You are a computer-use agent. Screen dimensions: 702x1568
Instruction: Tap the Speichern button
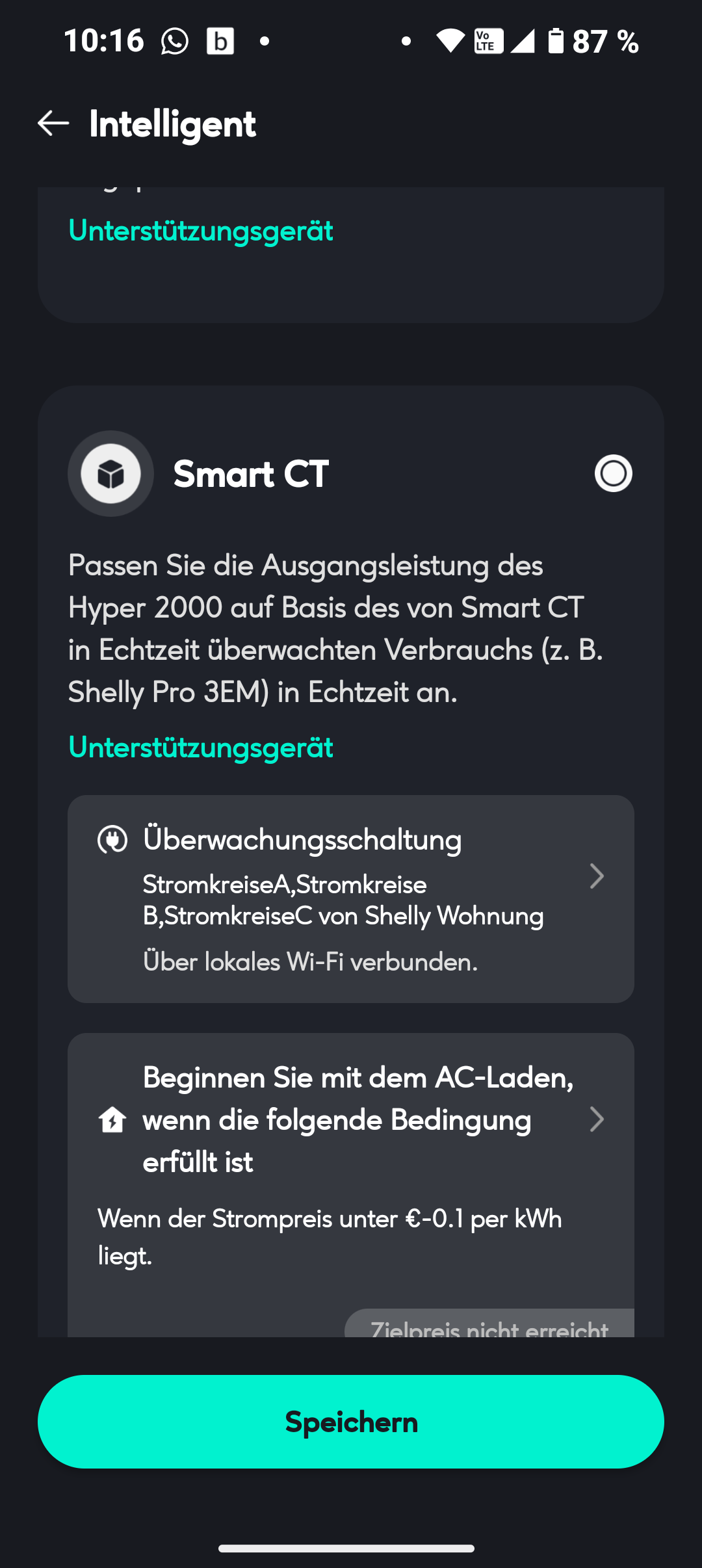point(351,1422)
